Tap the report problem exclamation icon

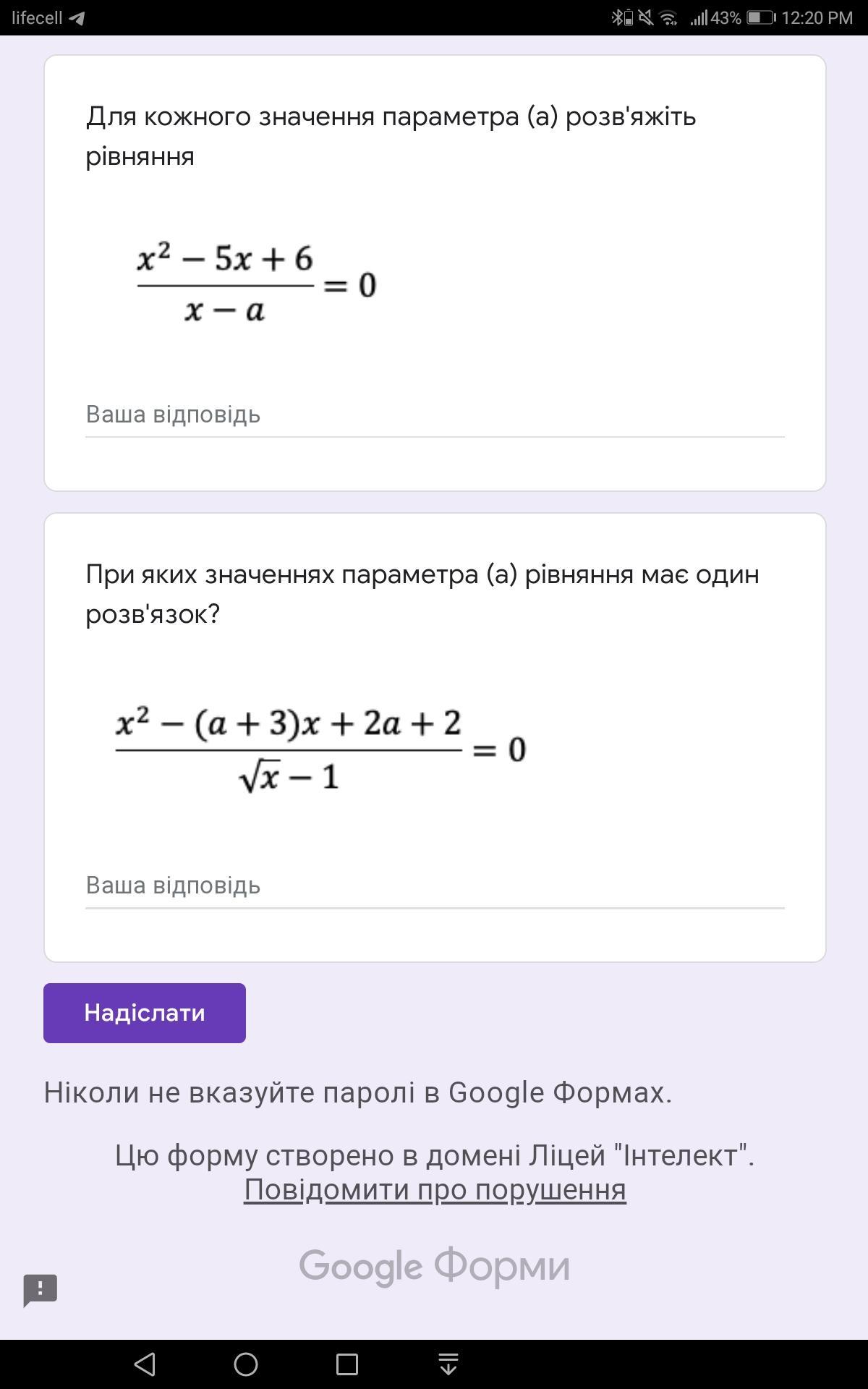pos(41,1290)
